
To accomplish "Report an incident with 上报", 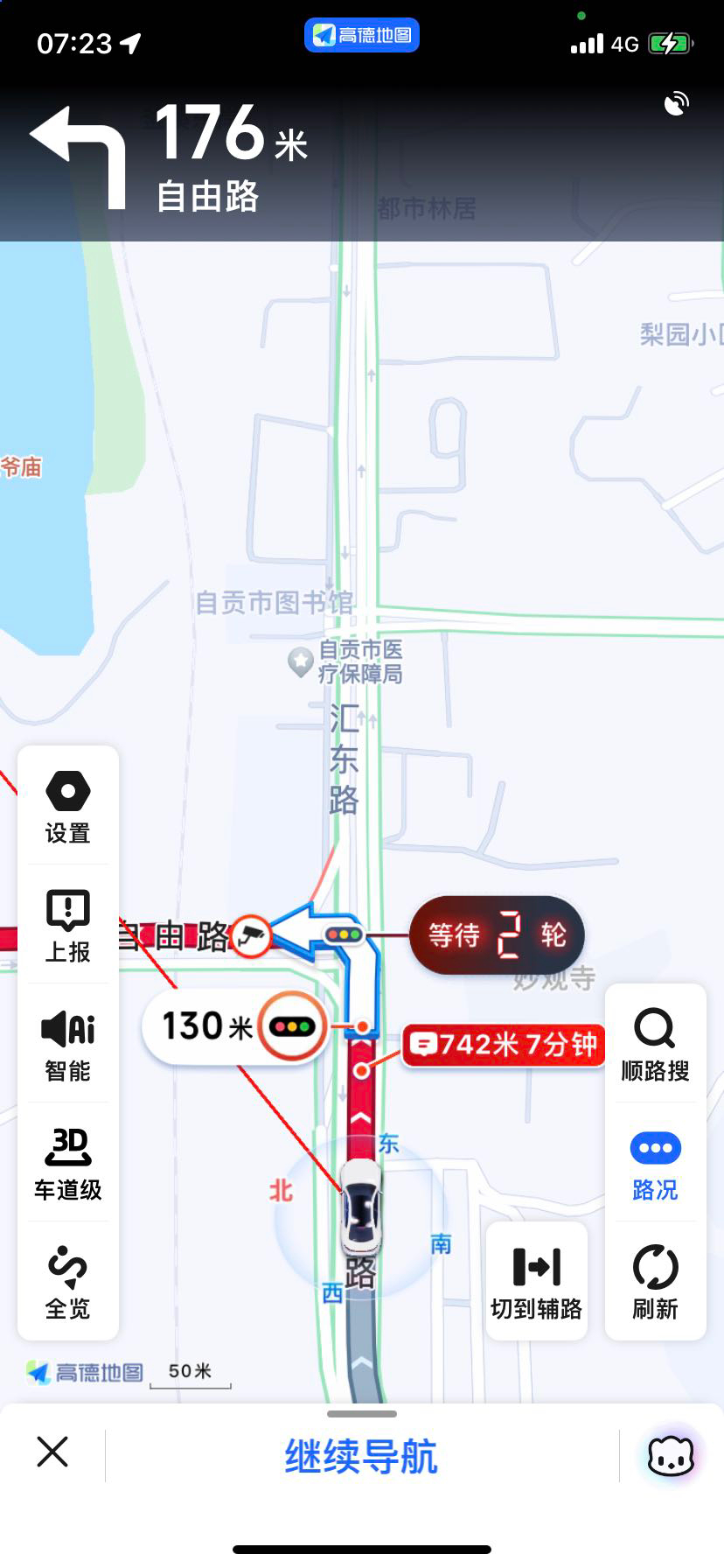I will [x=68, y=925].
